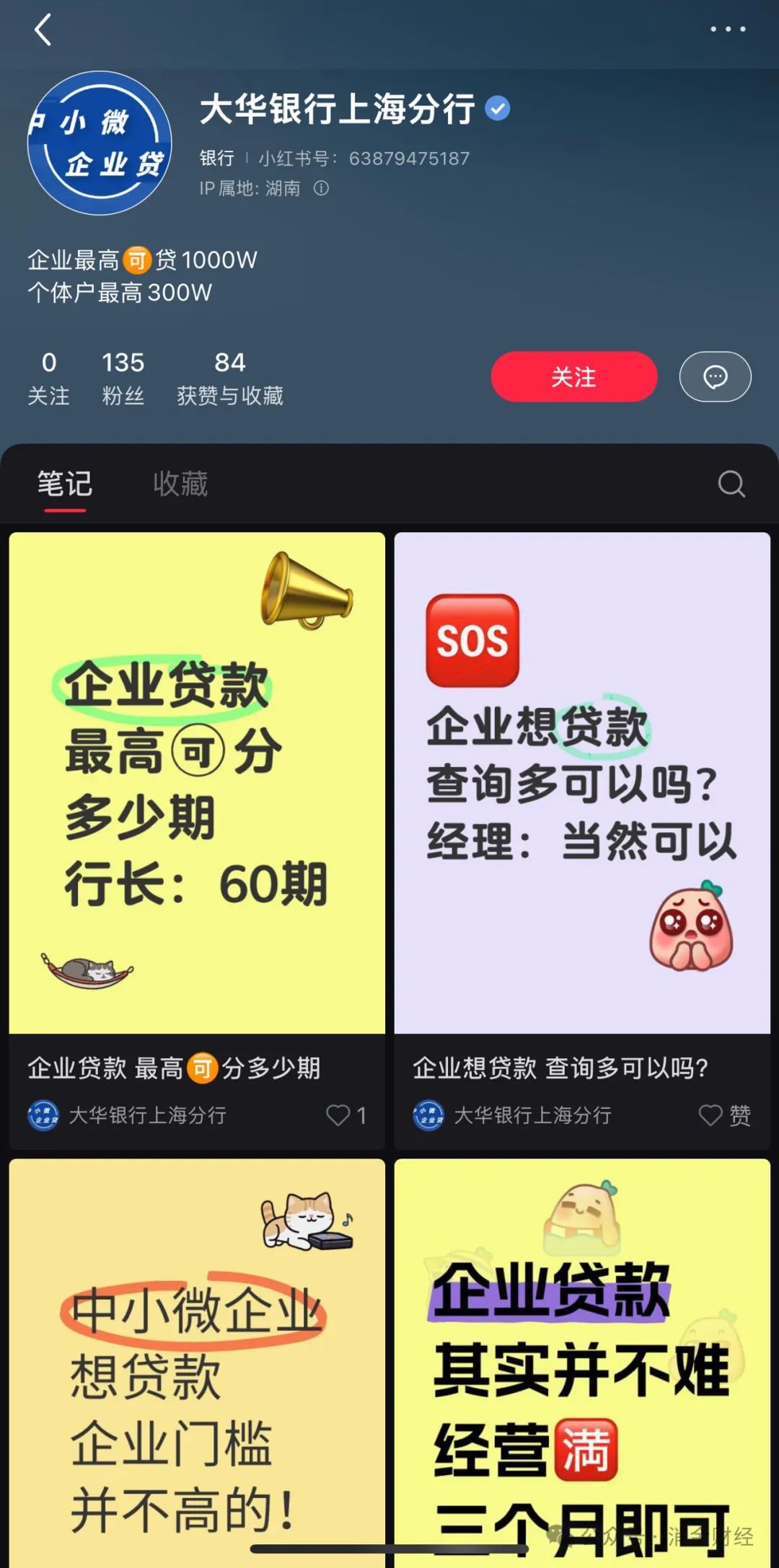View 84 获赞与收藏 details
The height and width of the screenshot is (1568, 779).
click(229, 378)
